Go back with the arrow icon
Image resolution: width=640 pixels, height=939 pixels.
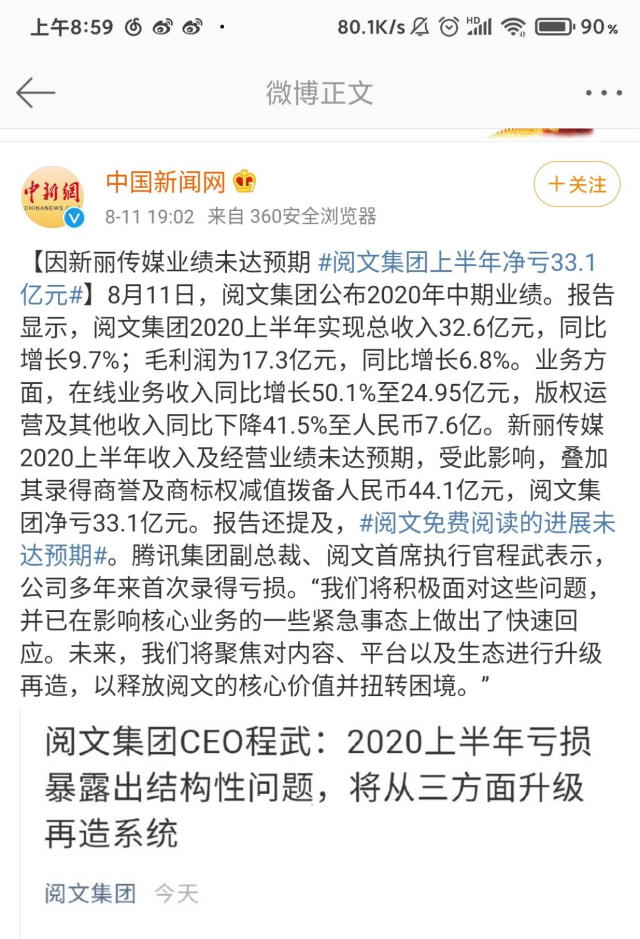click(x=36, y=93)
